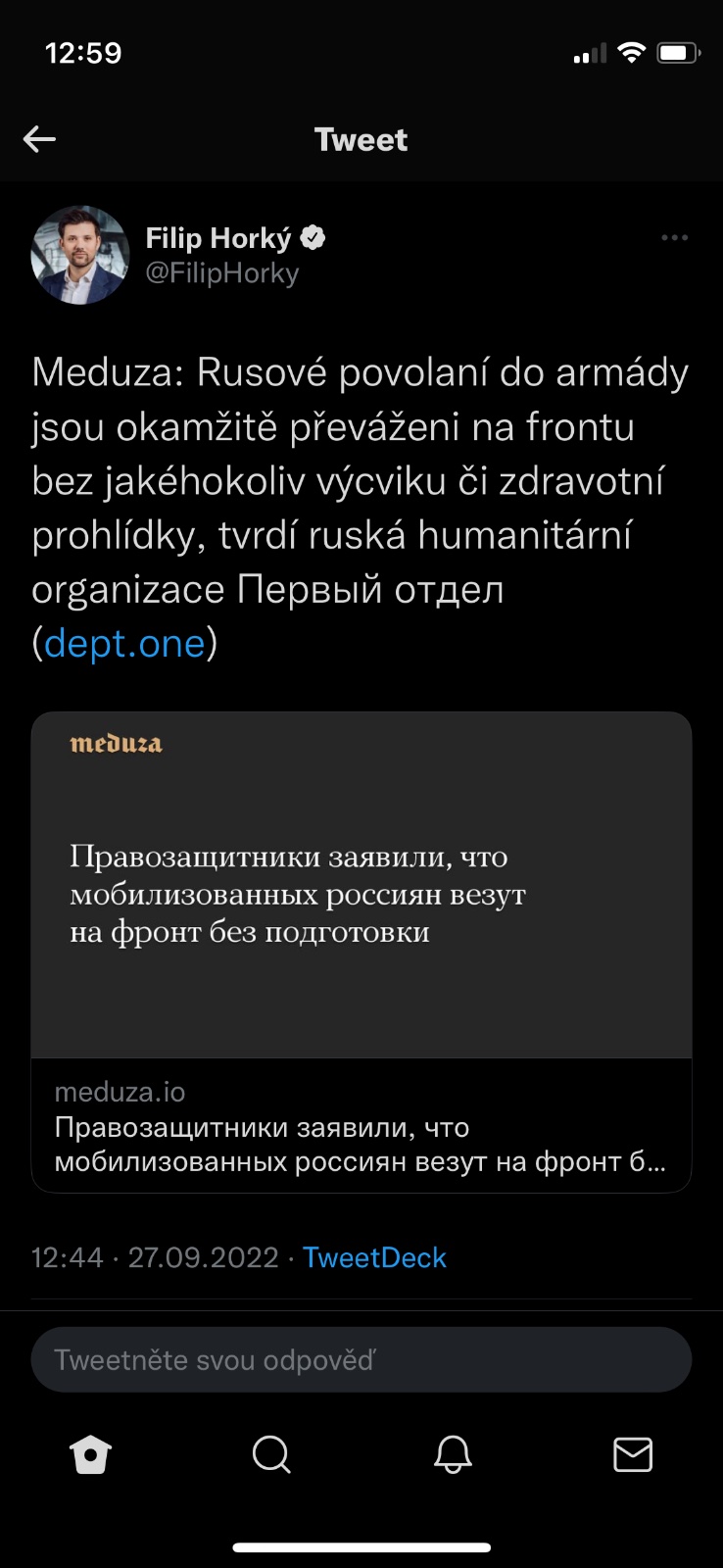Image resolution: width=723 pixels, height=1568 pixels.
Task: Open Filip Horký's profile picture
Action: click(80, 255)
